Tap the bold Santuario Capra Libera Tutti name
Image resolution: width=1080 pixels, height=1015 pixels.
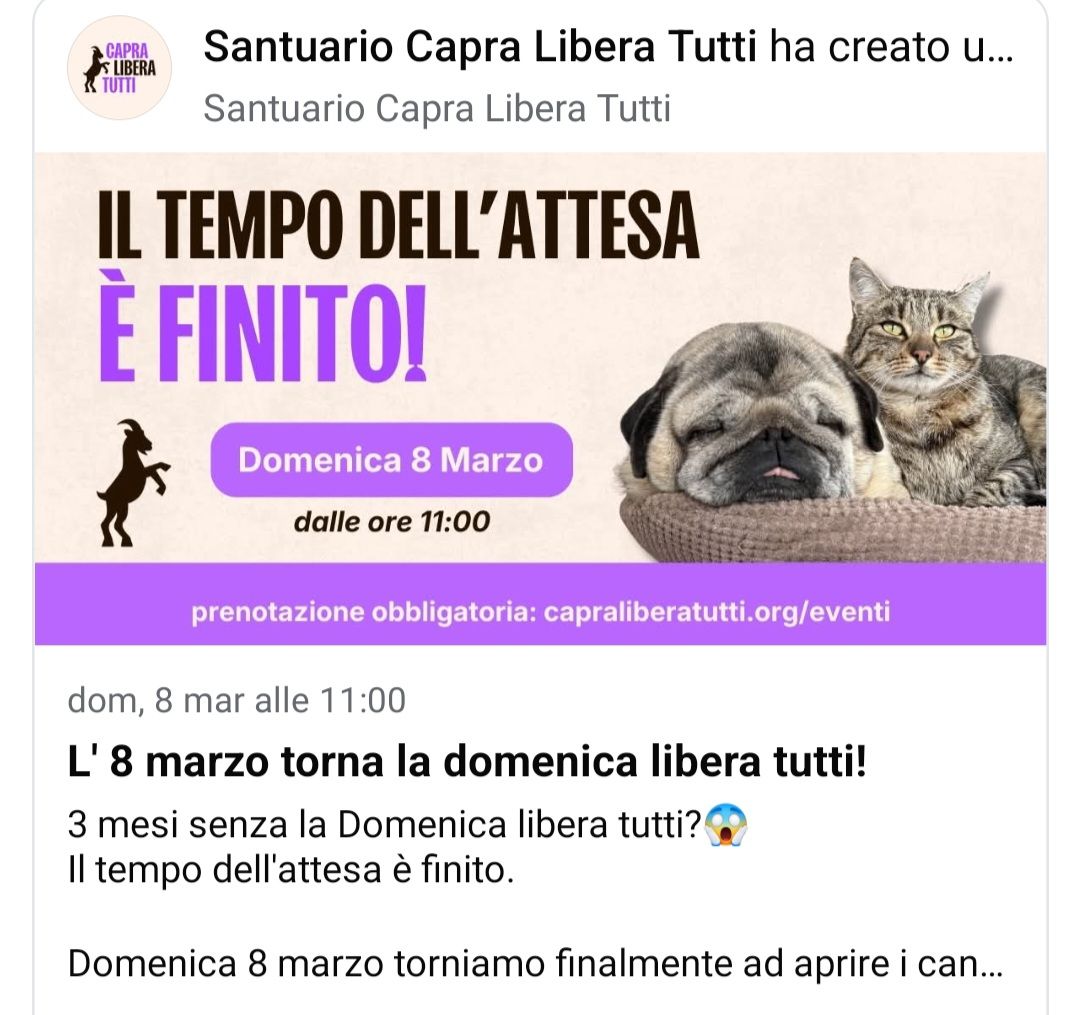(479, 48)
